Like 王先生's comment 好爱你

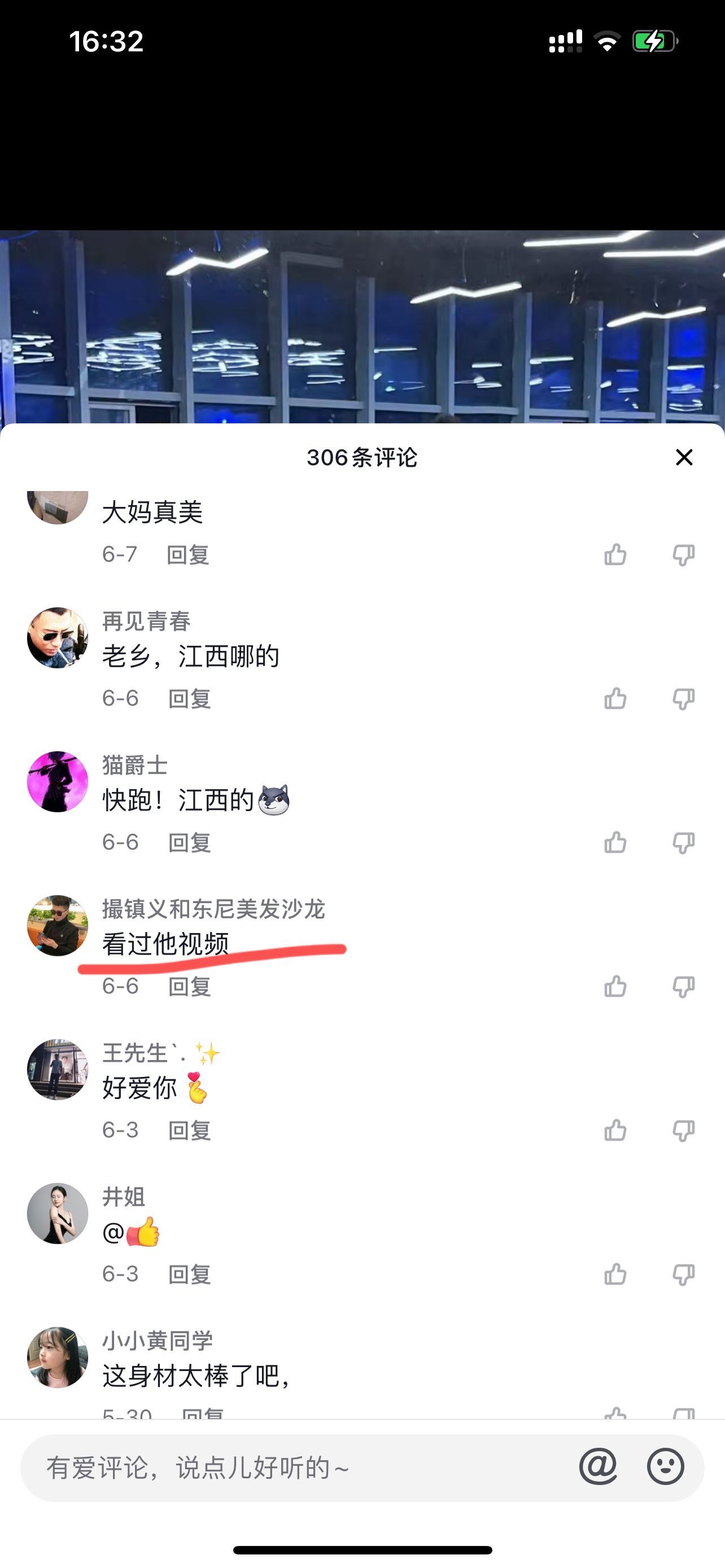click(615, 1131)
